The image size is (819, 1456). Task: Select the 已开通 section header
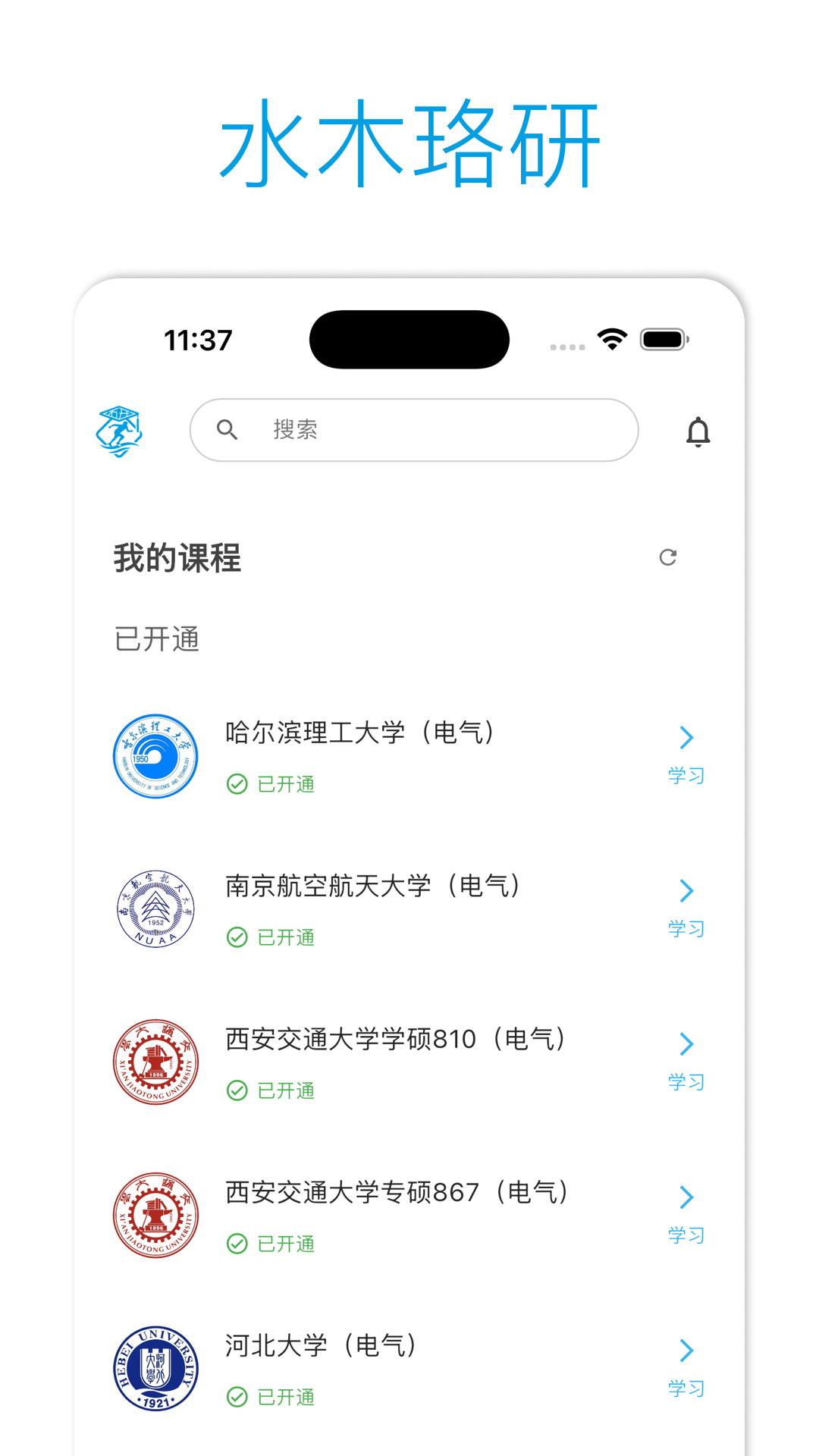pos(156,639)
